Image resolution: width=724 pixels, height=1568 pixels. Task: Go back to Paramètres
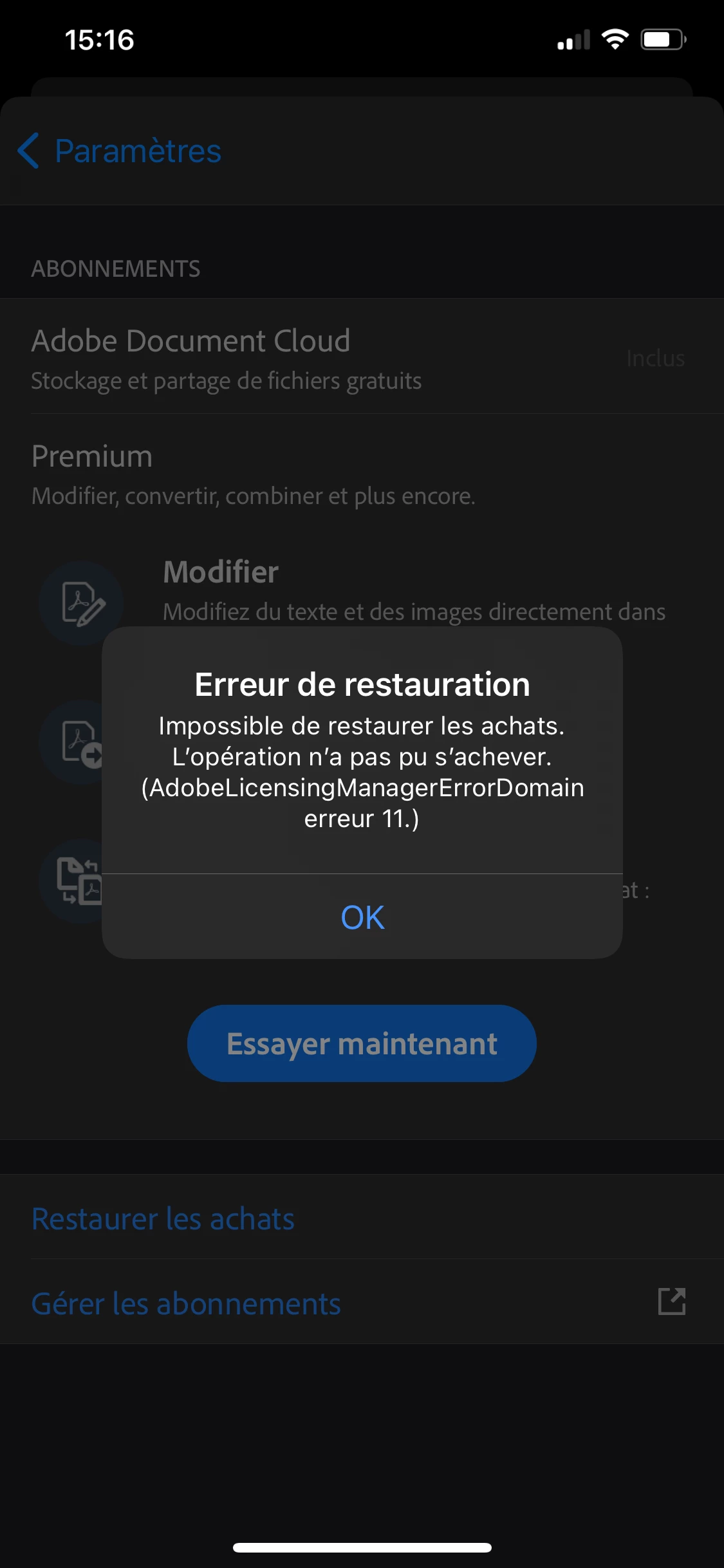point(120,151)
